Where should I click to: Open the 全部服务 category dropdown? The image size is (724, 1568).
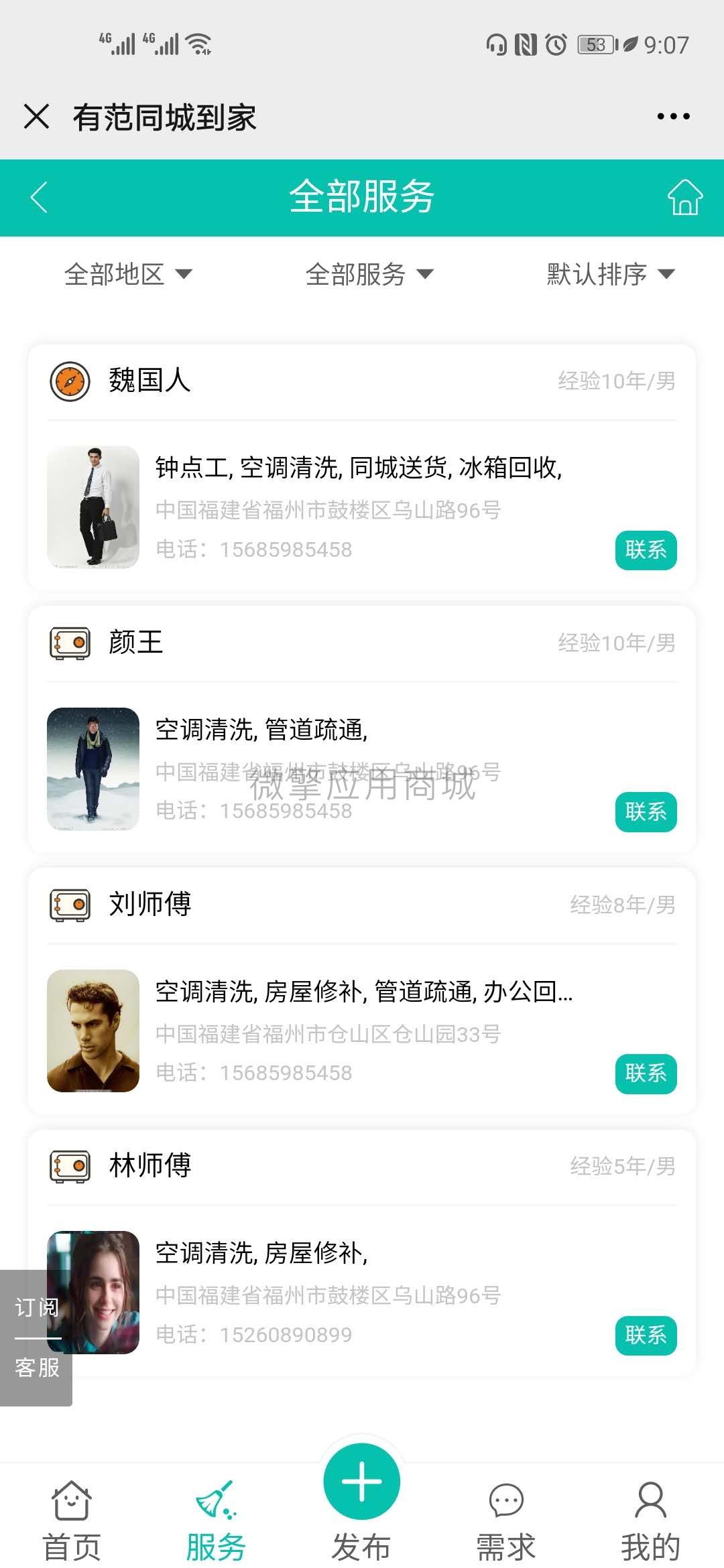point(367,275)
